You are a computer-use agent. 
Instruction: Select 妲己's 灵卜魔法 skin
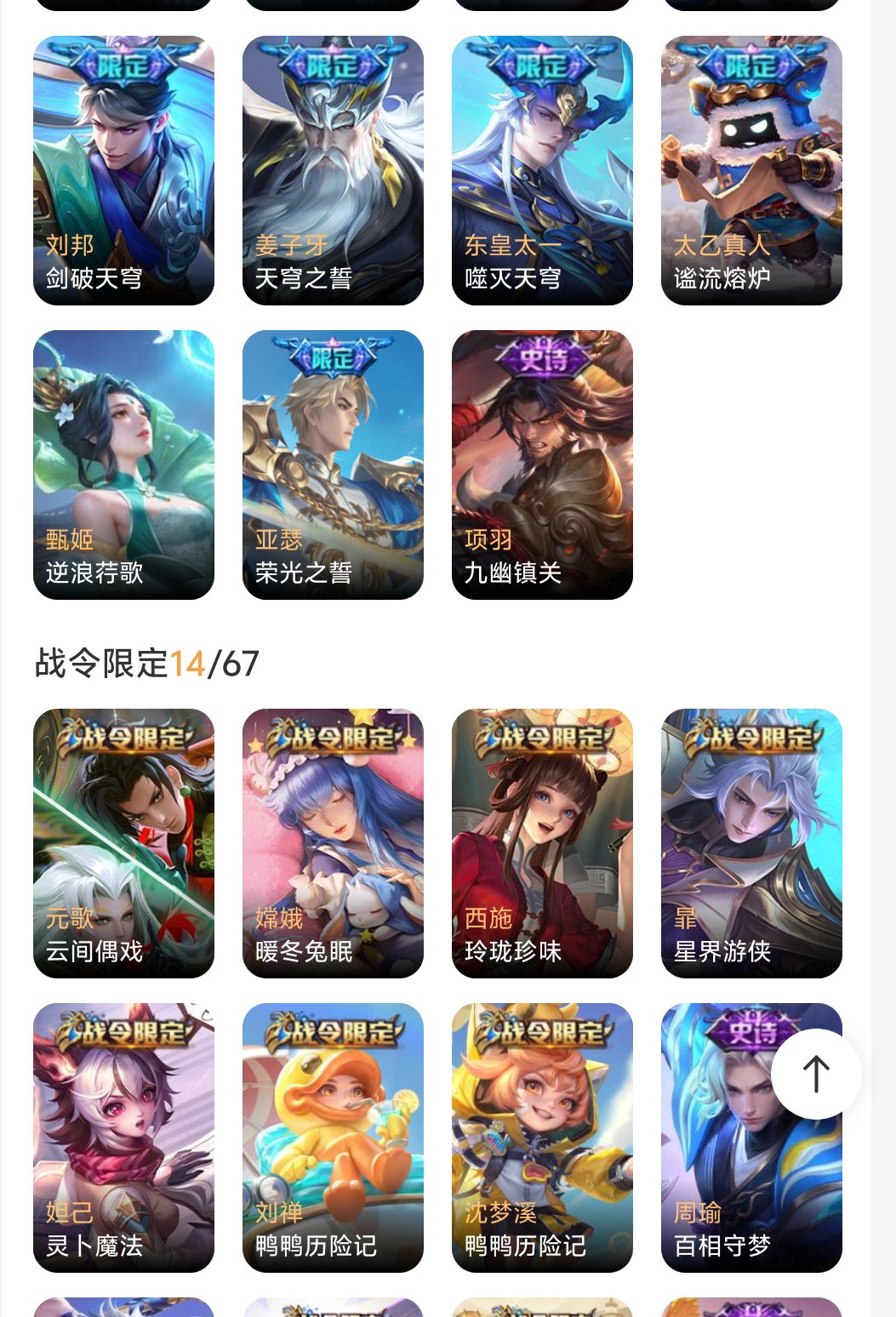pos(123,1137)
